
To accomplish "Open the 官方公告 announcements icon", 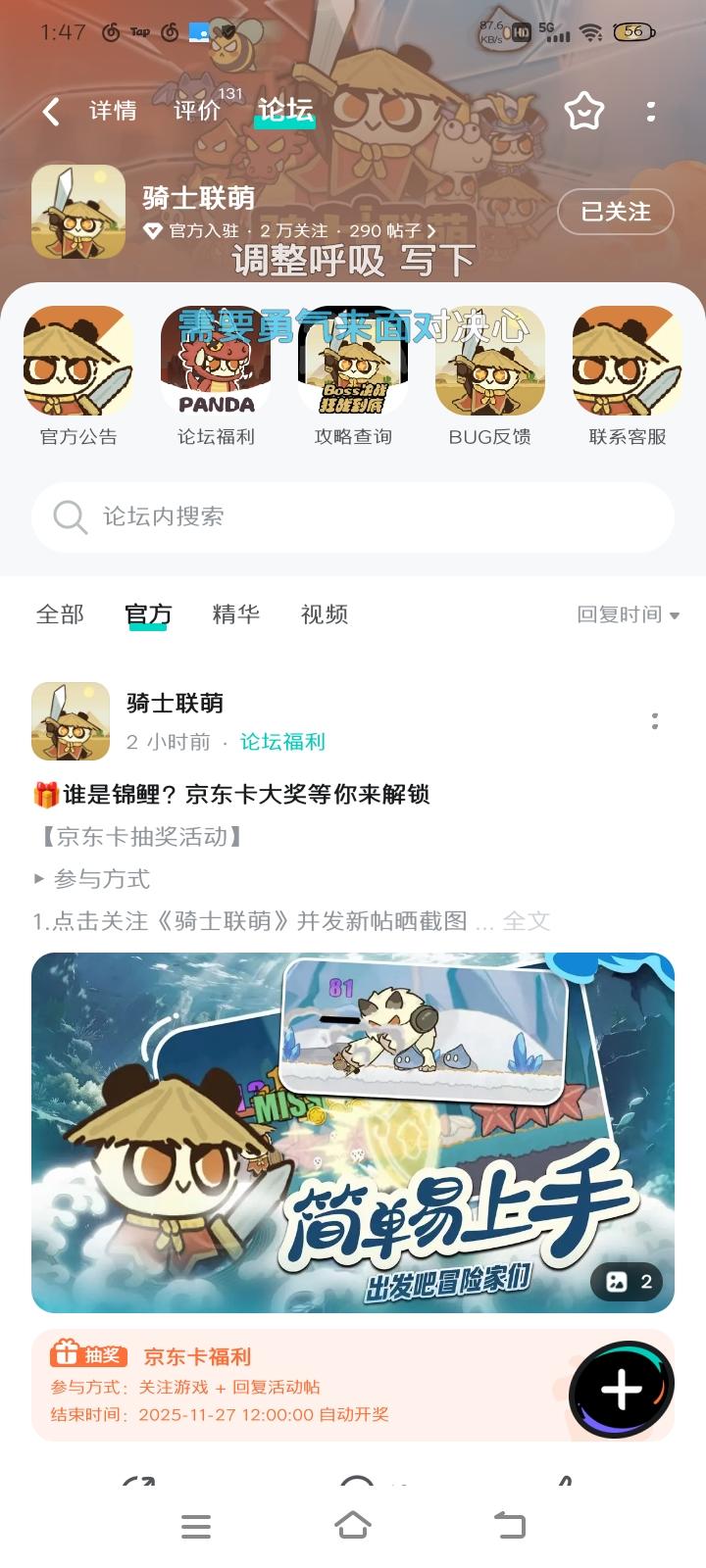I will (77, 360).
